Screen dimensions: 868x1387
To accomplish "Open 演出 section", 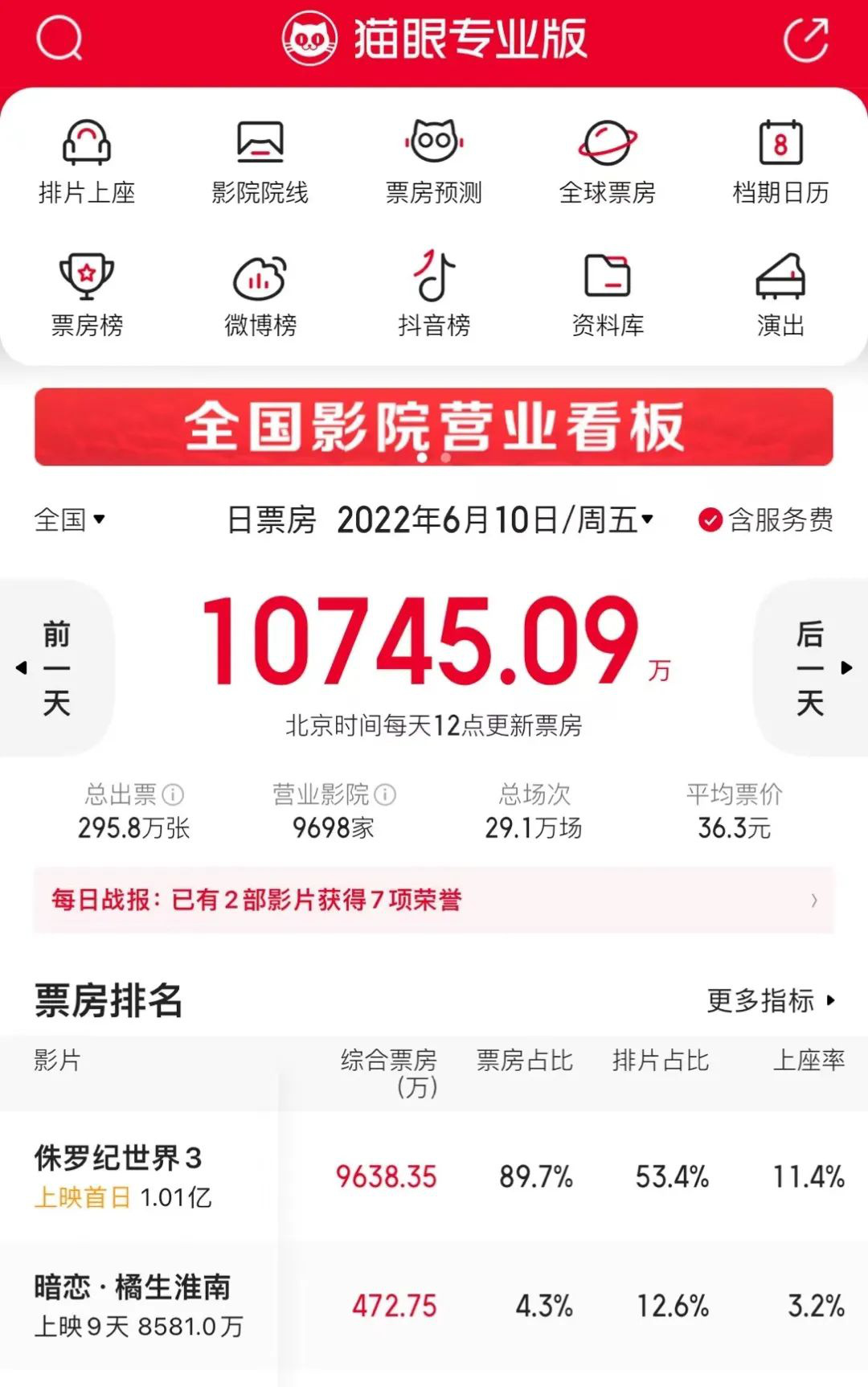I will click(x=780, y=294).
